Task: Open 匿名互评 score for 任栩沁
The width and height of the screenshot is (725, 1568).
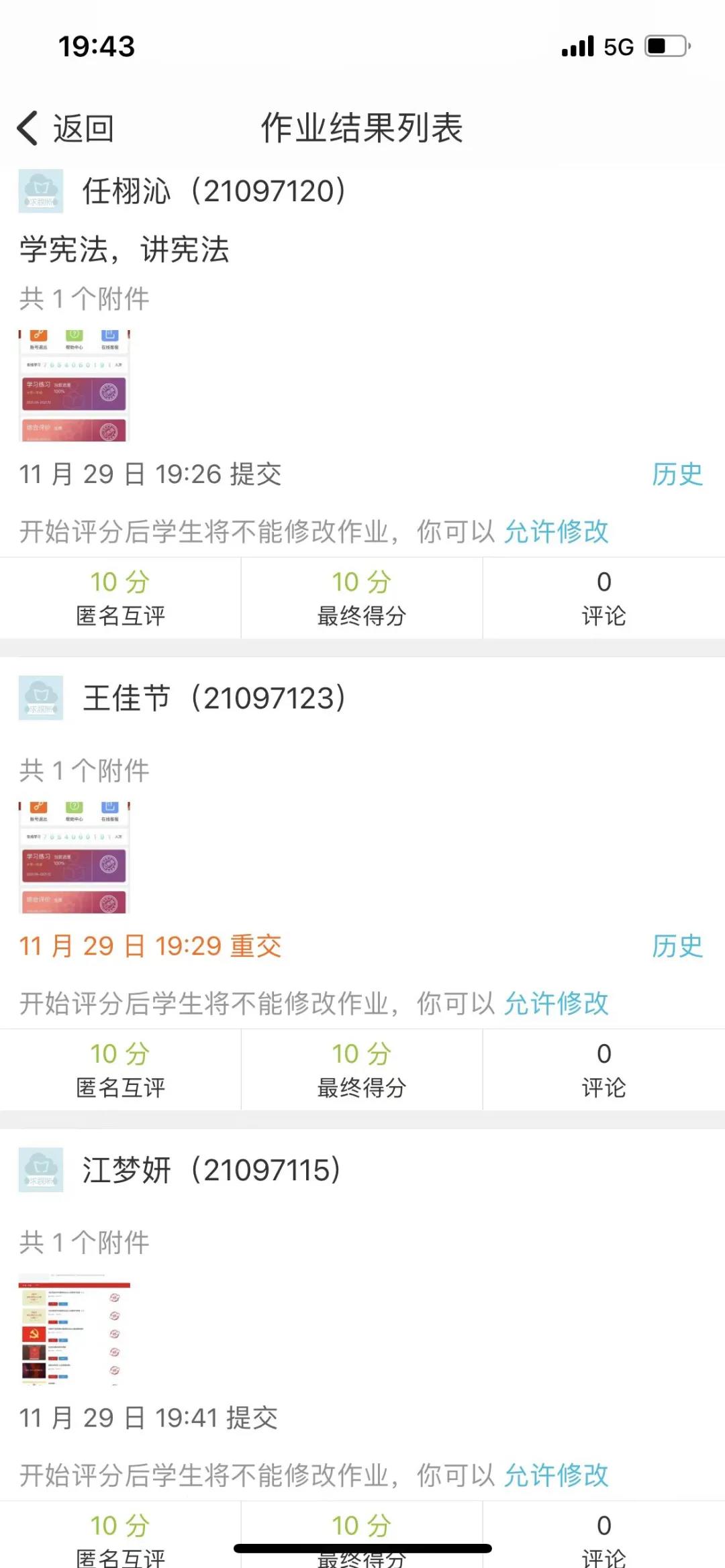Action: point(120,598)
